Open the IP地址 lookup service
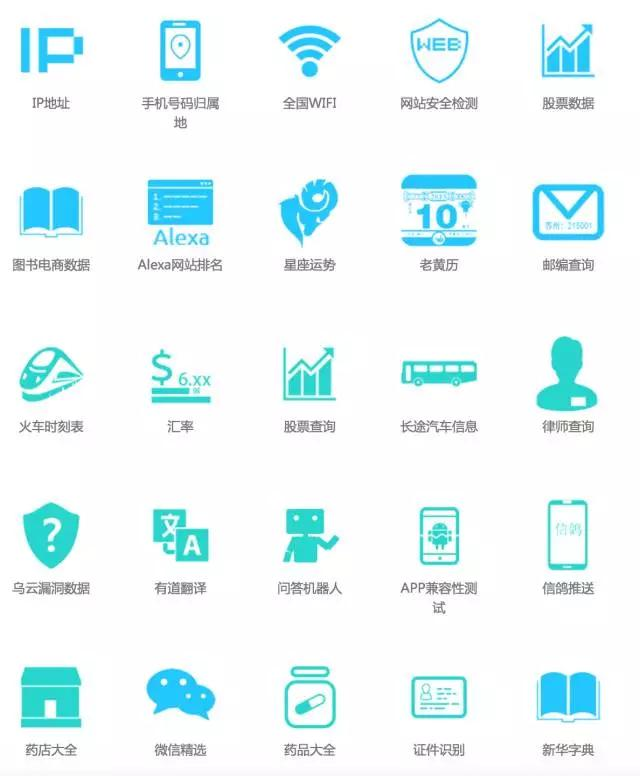This screenshot has height=776, width=640. (51, 50)
